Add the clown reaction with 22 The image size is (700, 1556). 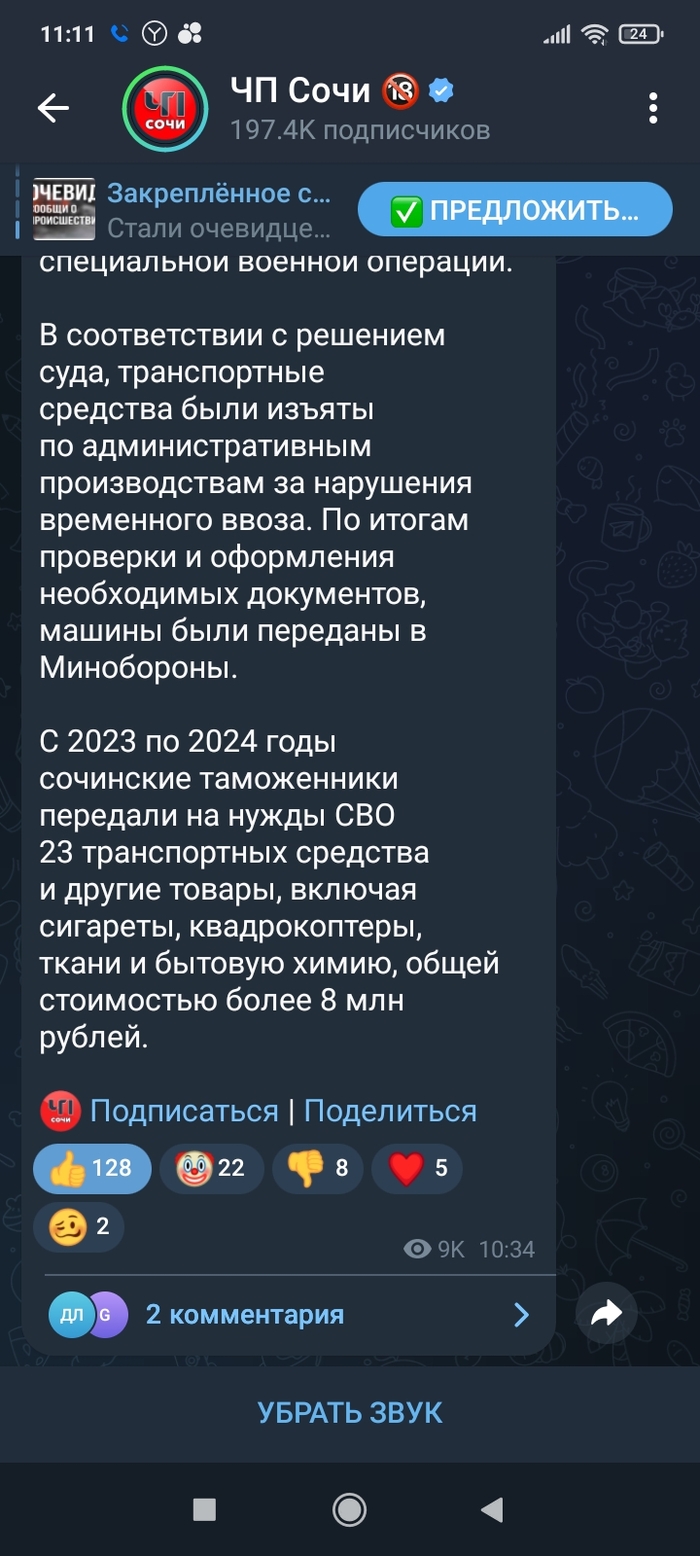click(x=211, y=1168)
